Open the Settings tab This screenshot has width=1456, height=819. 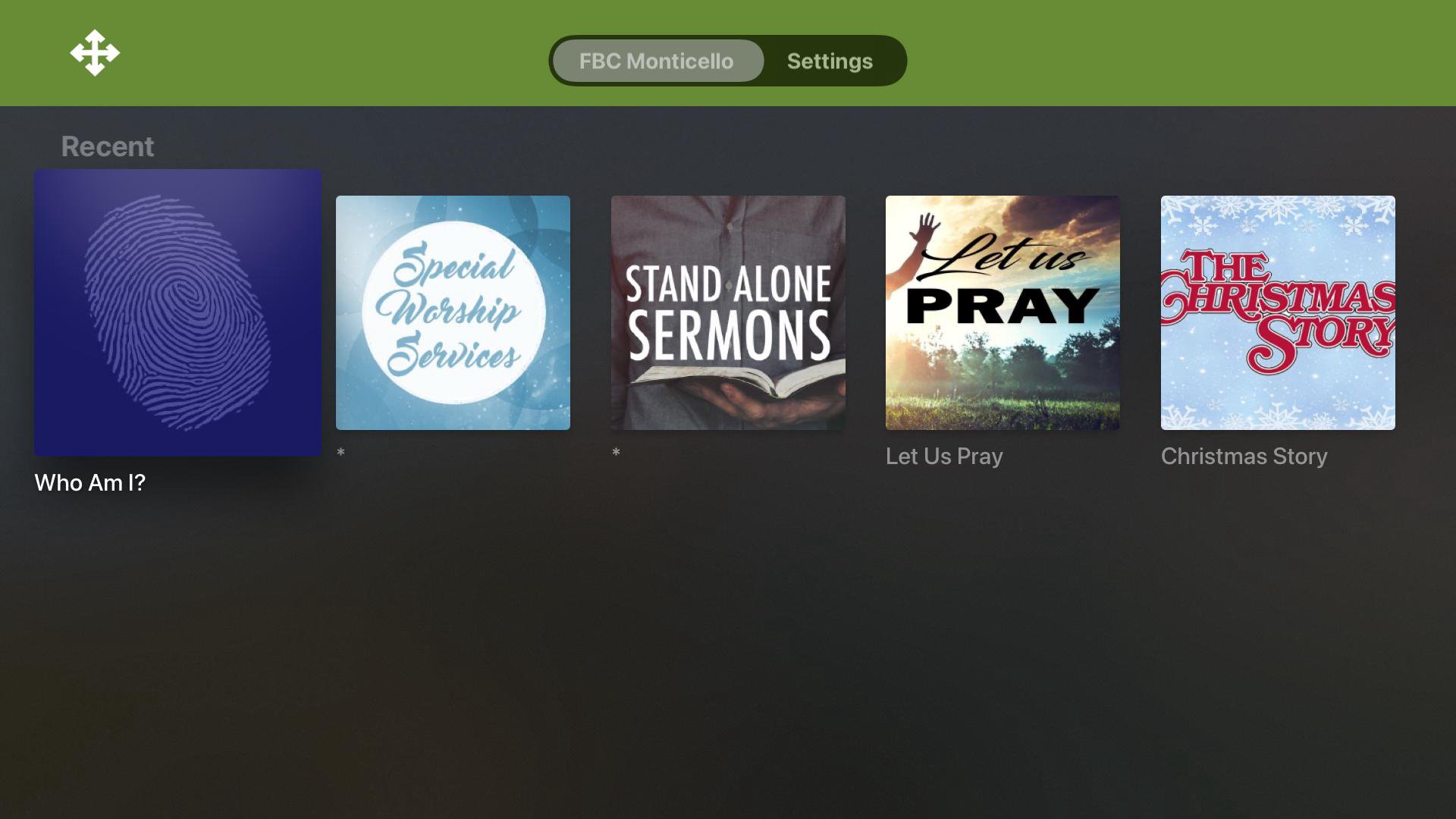coord(830,61)
